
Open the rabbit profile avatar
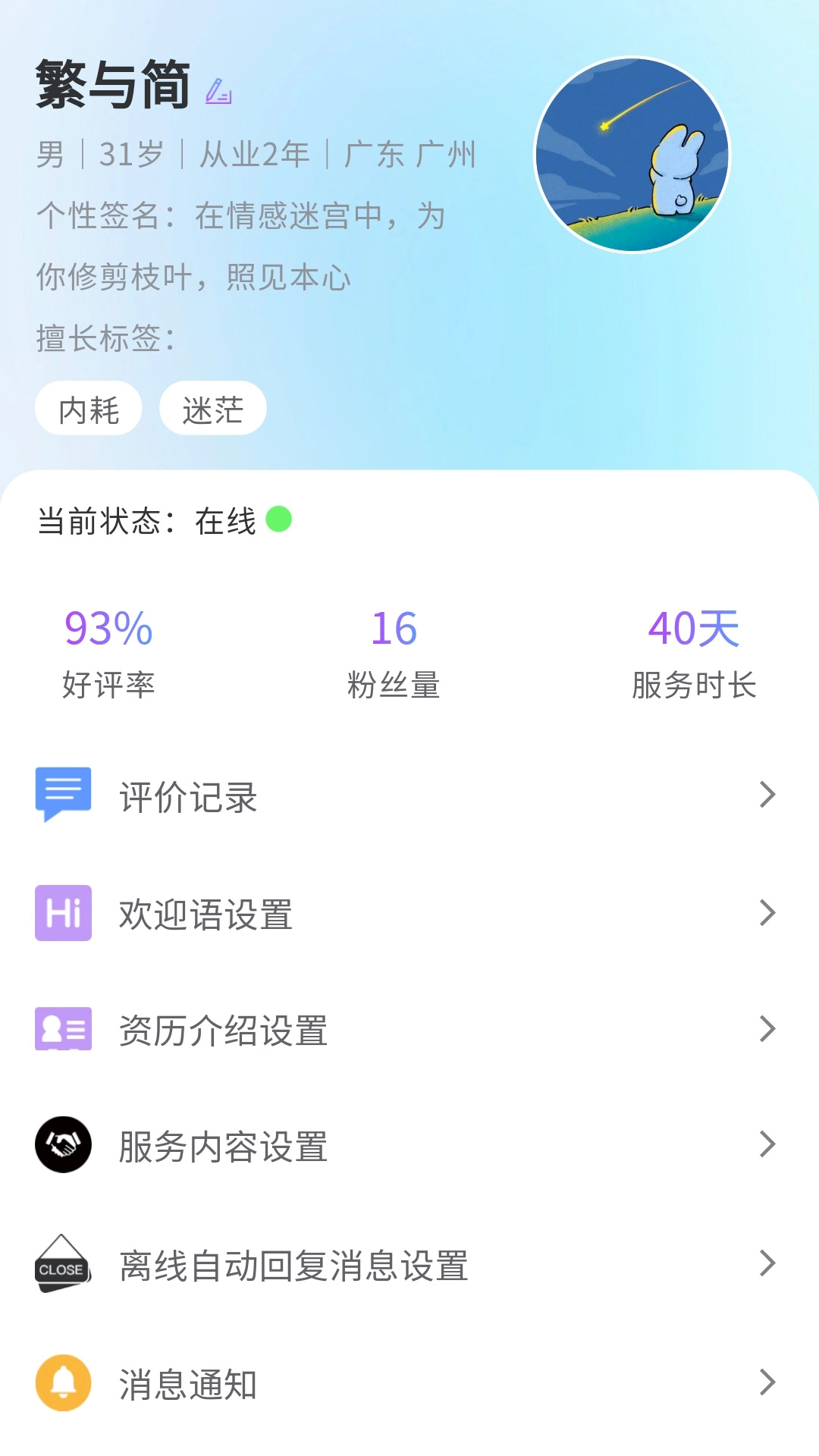(x=634, y=155)
